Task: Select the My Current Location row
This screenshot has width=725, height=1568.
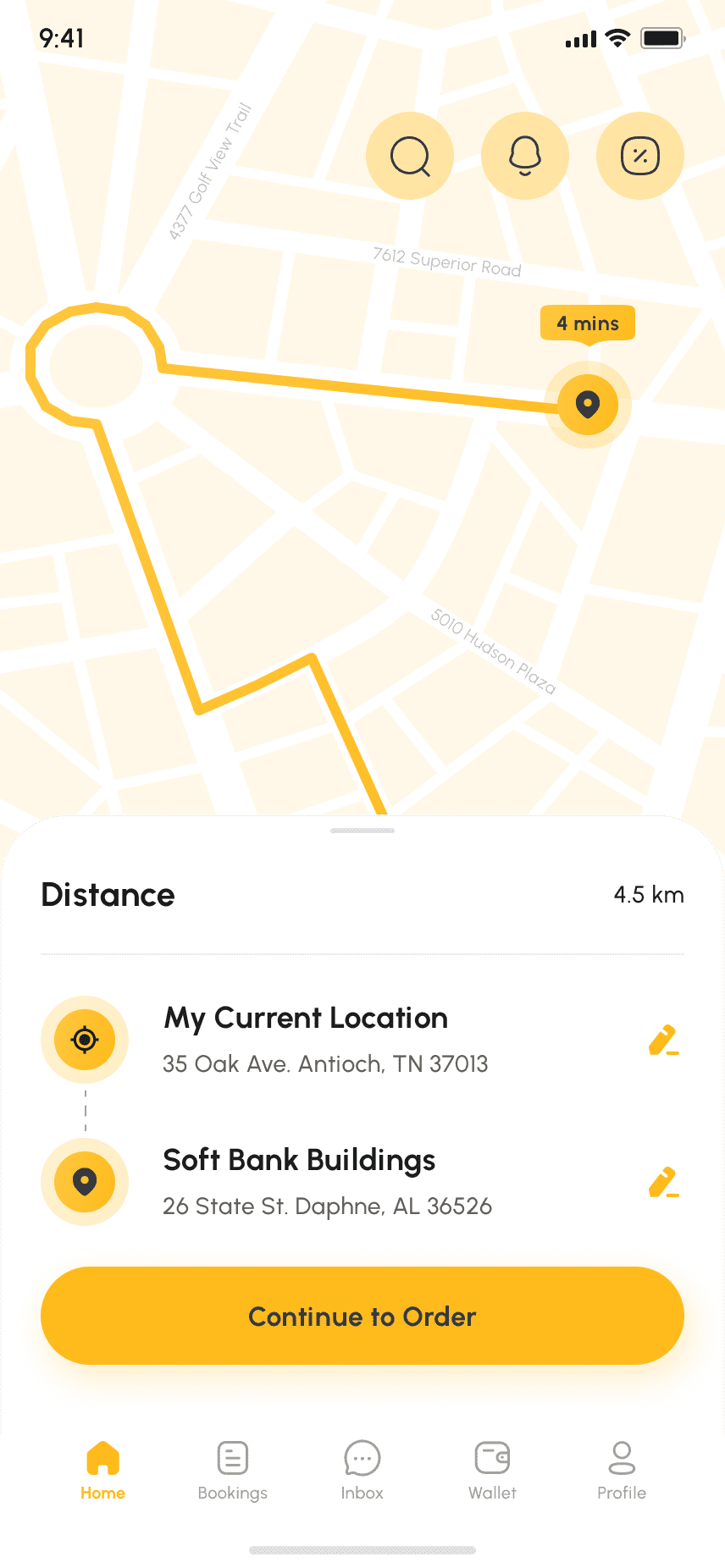Action: click(x=362, y=1040)
